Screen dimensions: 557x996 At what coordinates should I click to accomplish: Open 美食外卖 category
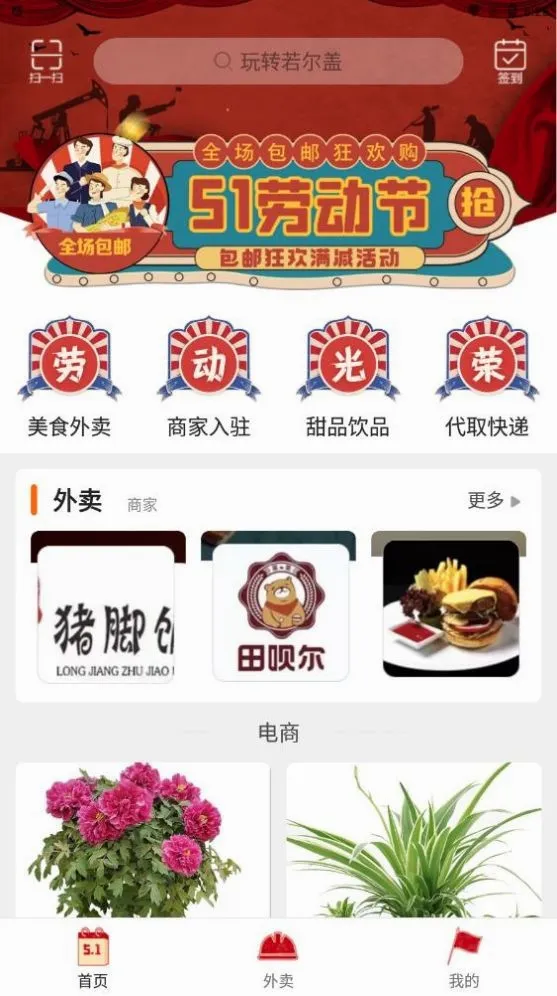69,378
